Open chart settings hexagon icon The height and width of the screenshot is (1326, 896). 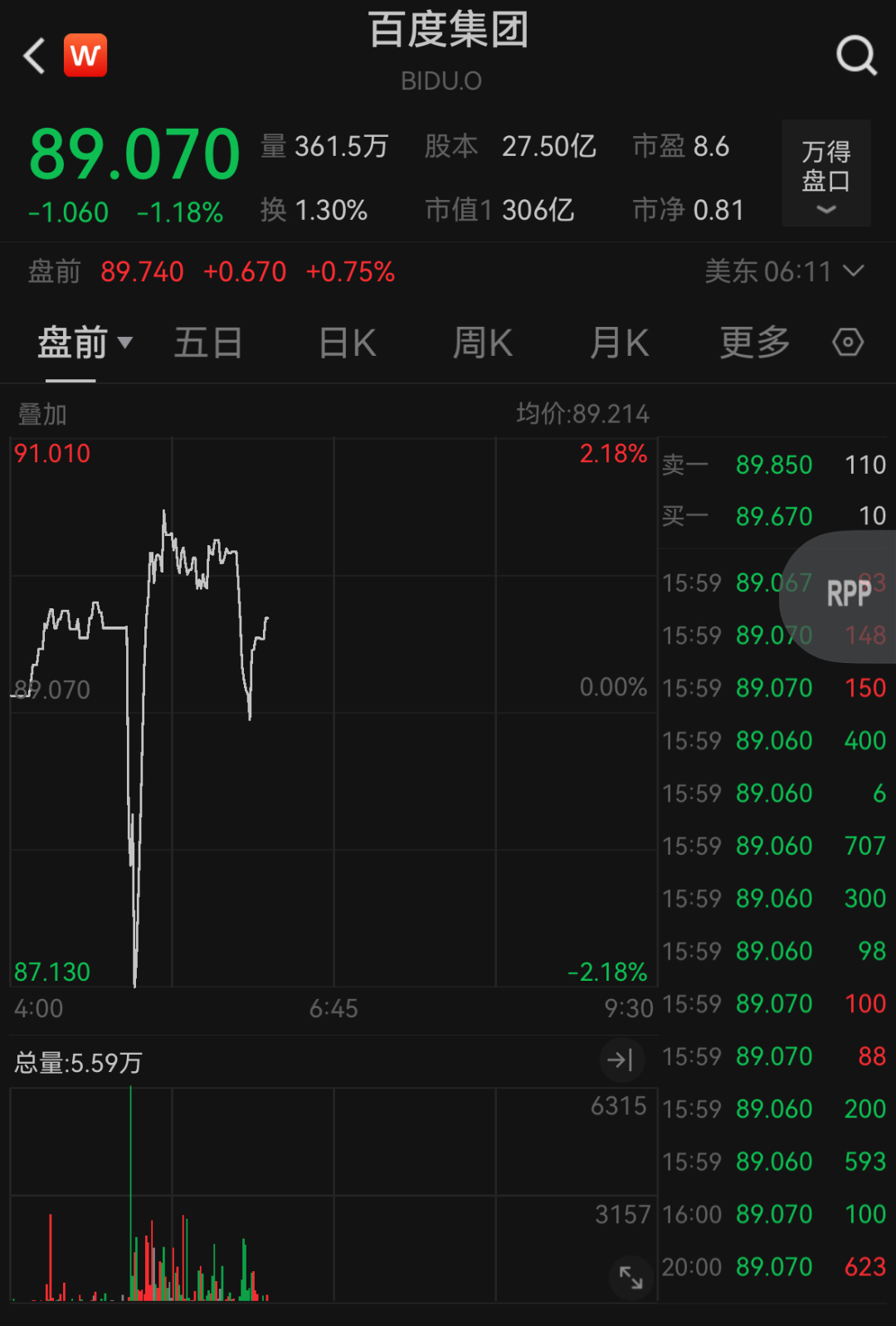pyautogui.click(x=848, y=342)
